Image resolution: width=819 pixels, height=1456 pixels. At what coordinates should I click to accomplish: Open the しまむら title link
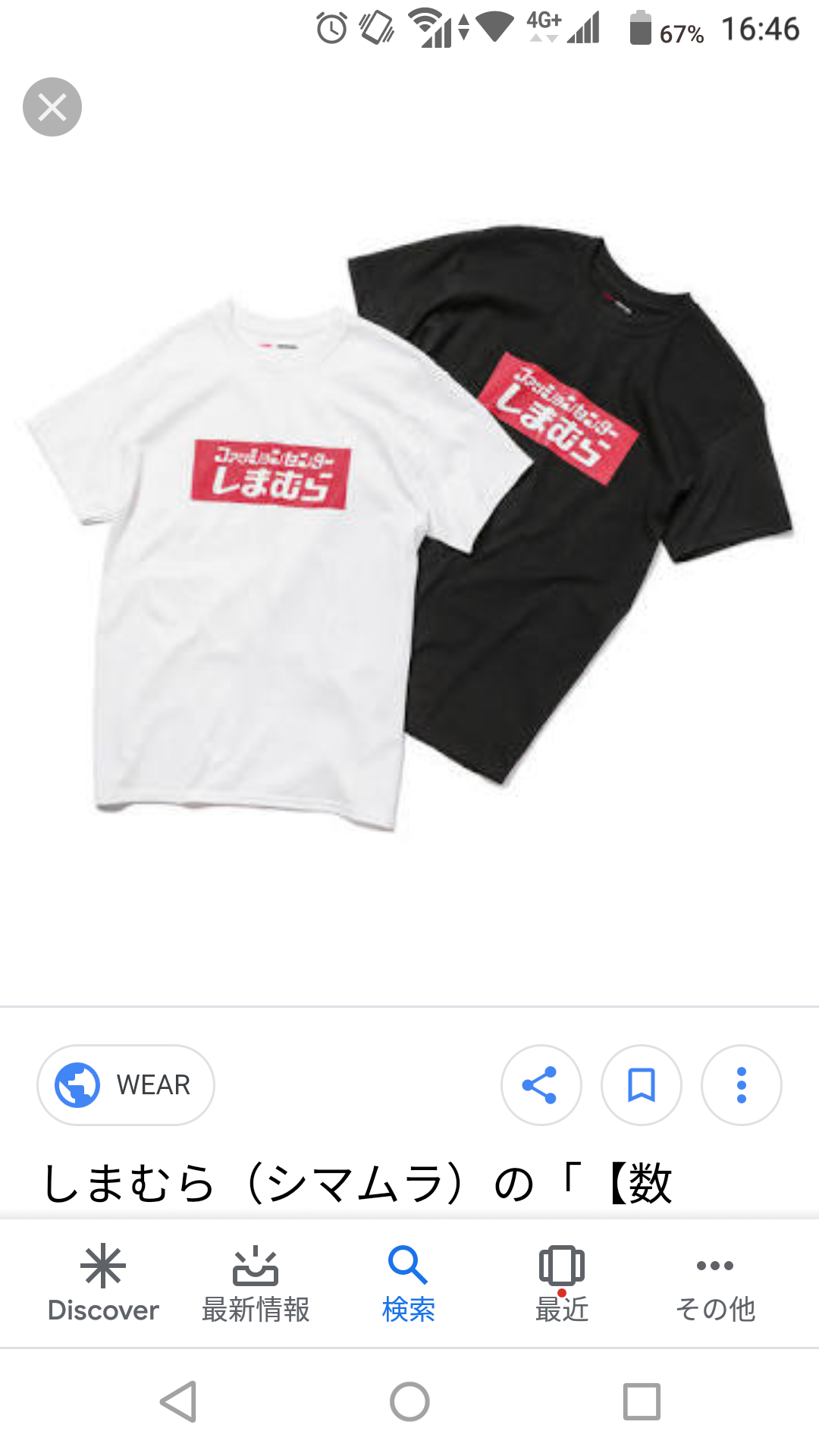[358, 1183]
